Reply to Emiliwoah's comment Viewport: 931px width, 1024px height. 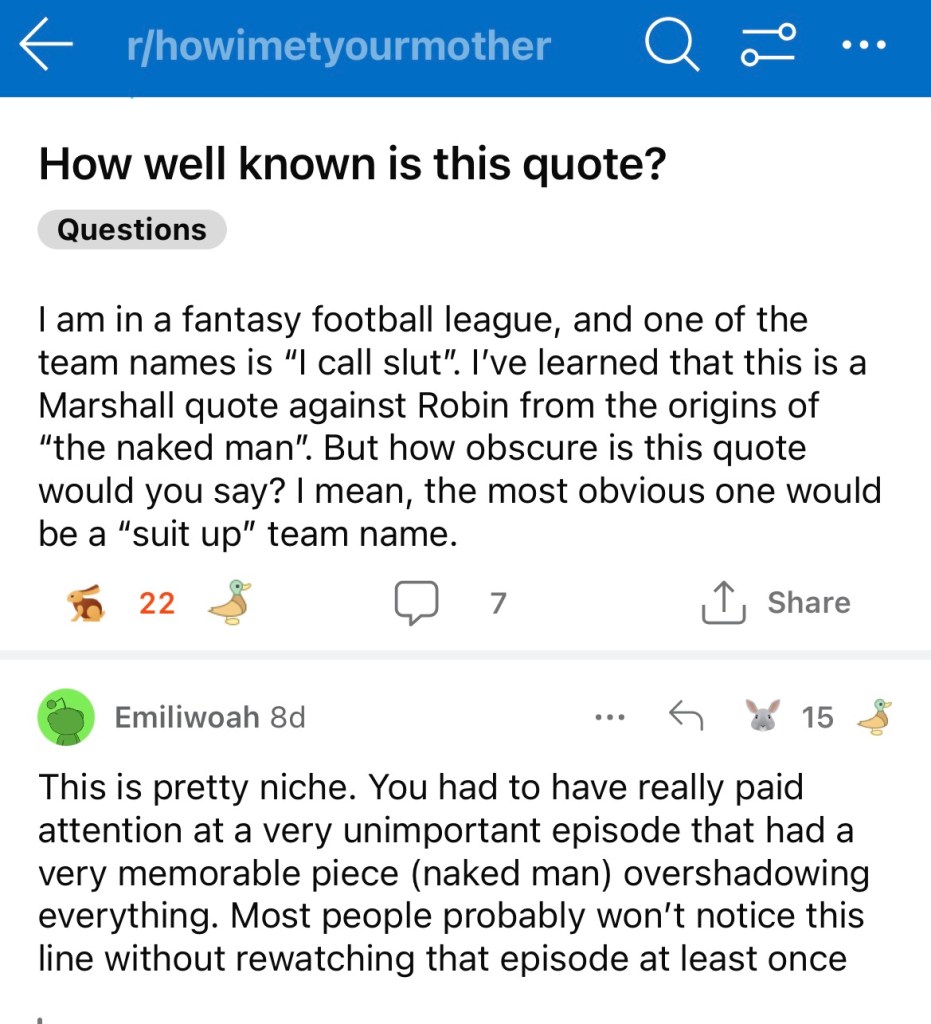point(686,716)
